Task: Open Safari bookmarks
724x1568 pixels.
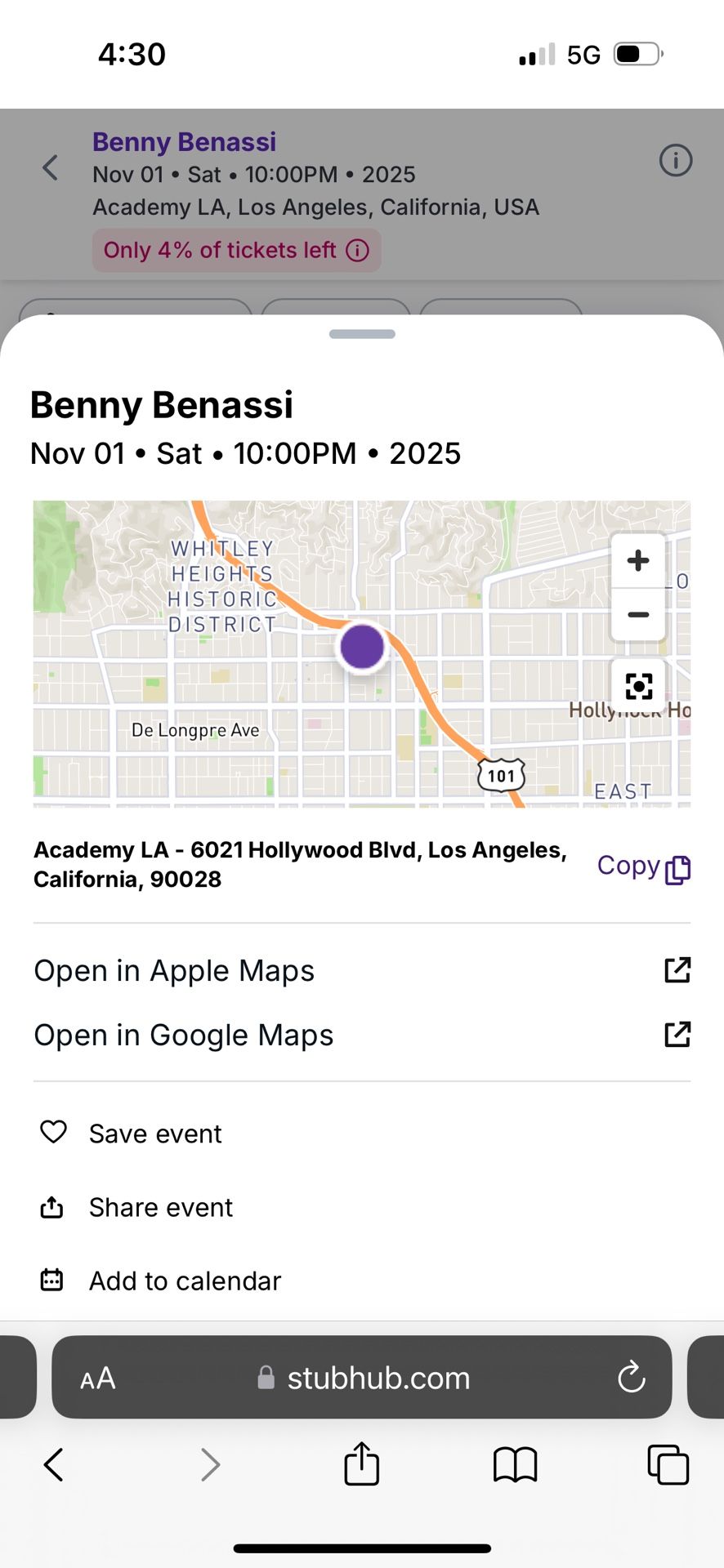Action: coord(515,1463)
